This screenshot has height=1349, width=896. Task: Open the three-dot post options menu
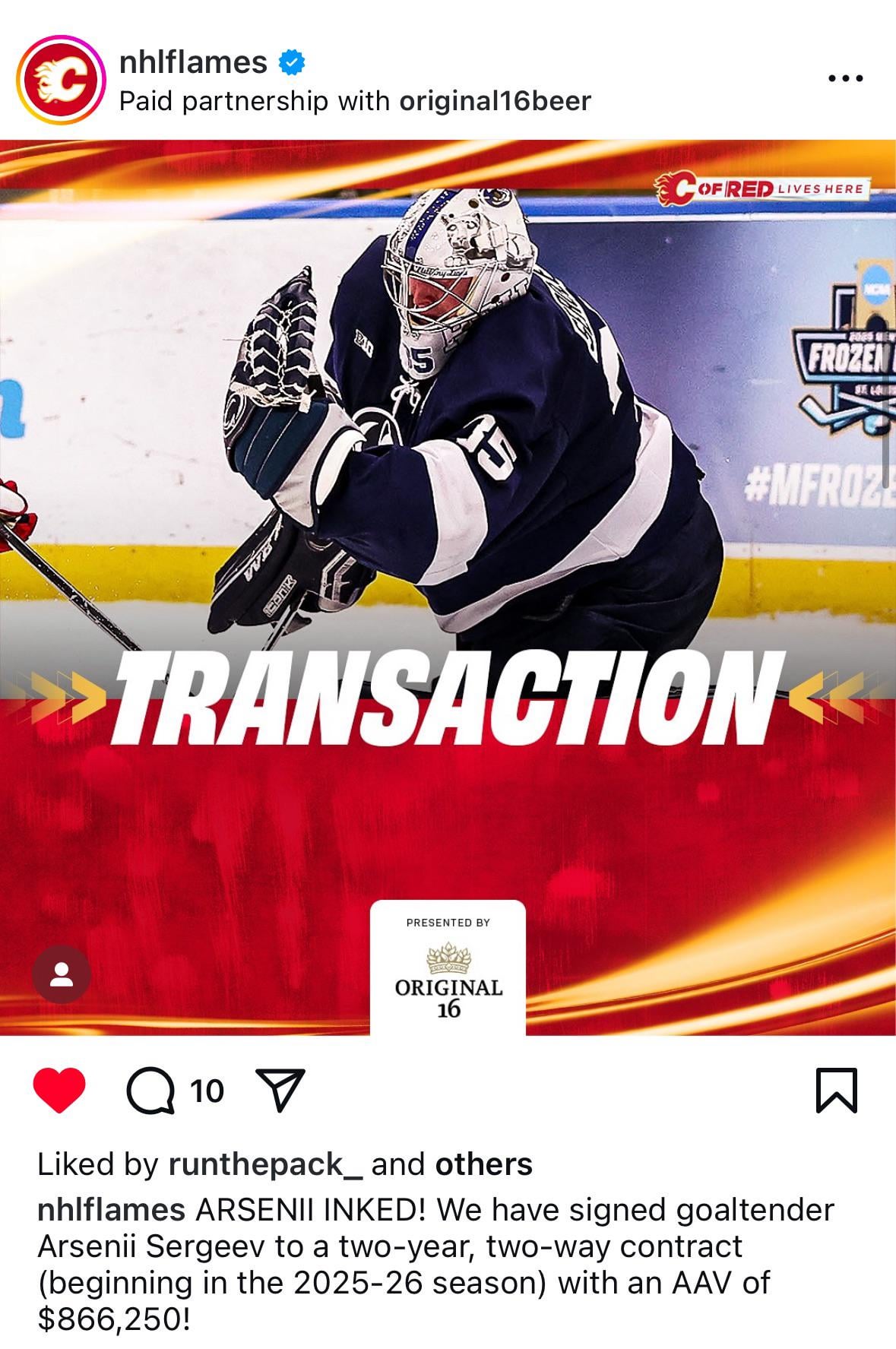coord(845,78)
